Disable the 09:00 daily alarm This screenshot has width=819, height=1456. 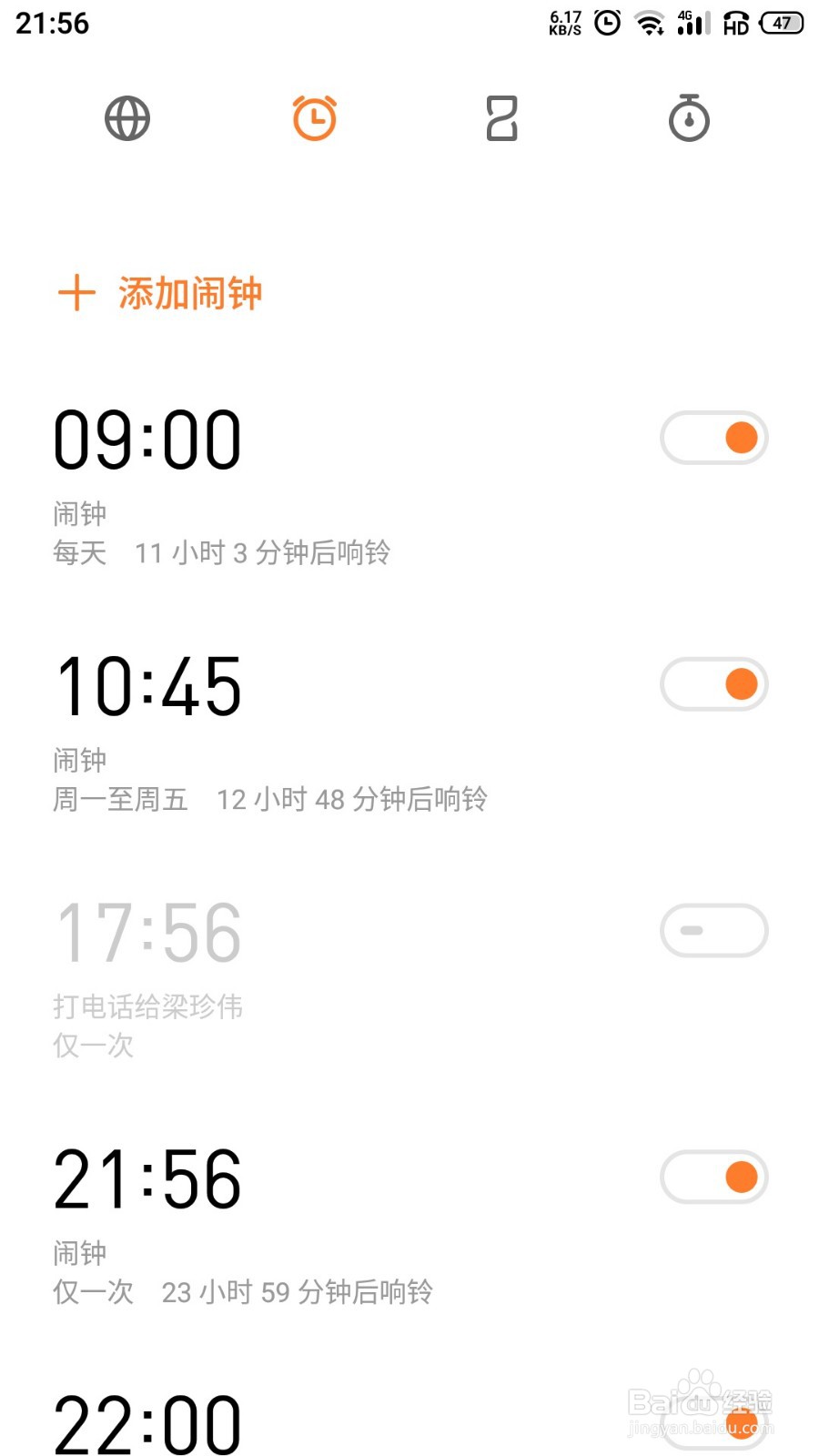[x=713, y=438]
